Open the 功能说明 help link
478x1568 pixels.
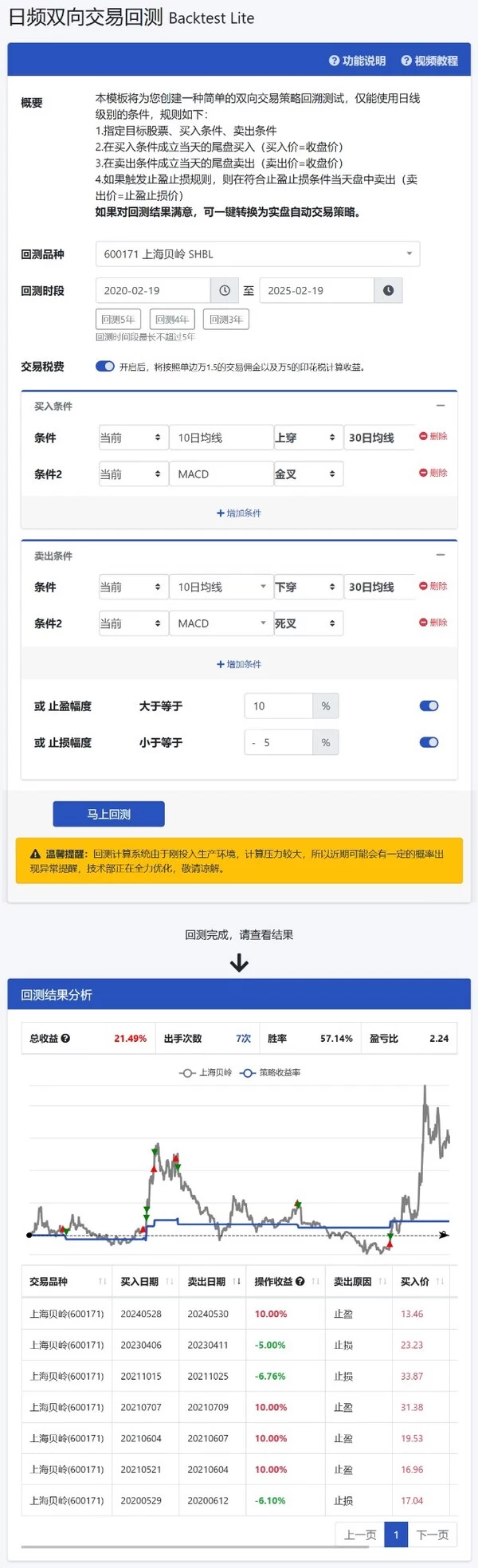[x=357, y=61]
